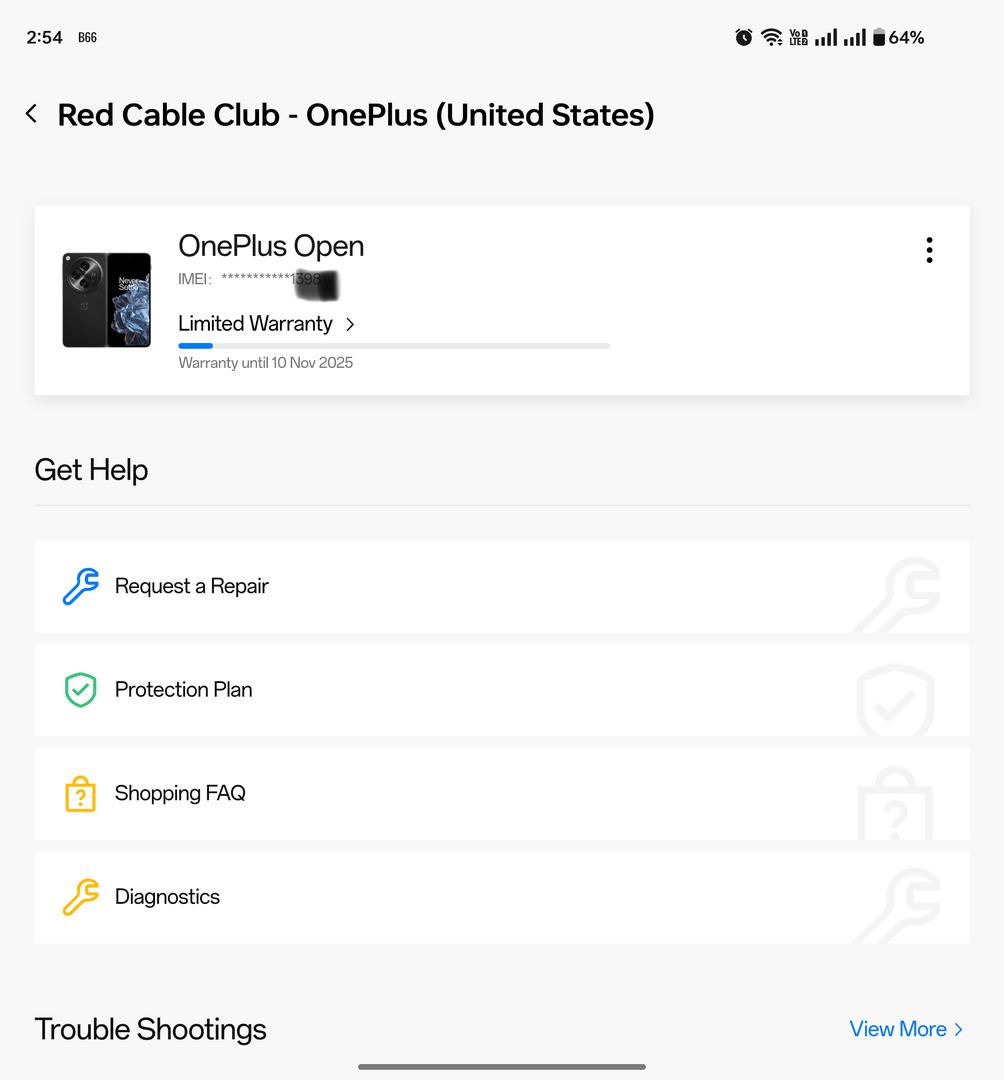1004x1080 pixels.
Task: Open the Protection Plan option
Action: point(501,690)
